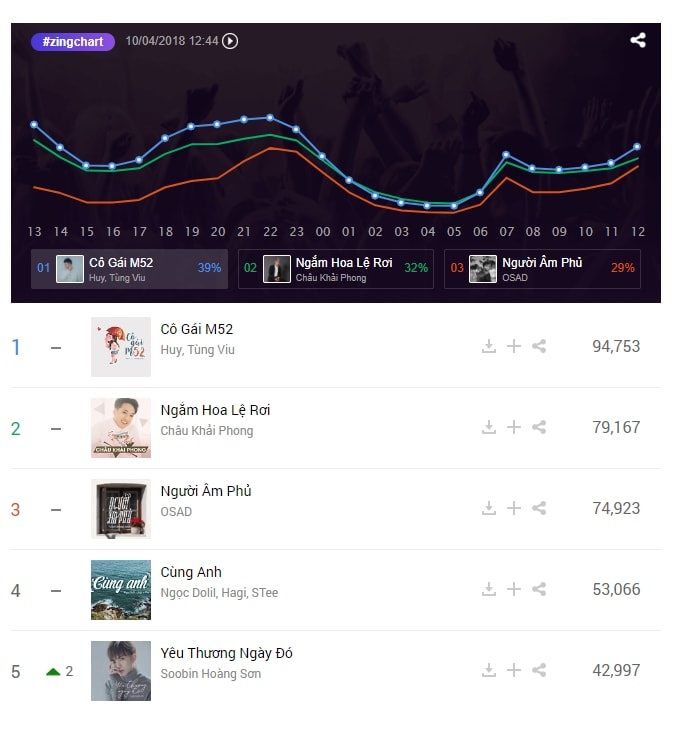The image size is (675, 730).
Task: Download the song Cùng Anh
Action: (x=489, y=589)
